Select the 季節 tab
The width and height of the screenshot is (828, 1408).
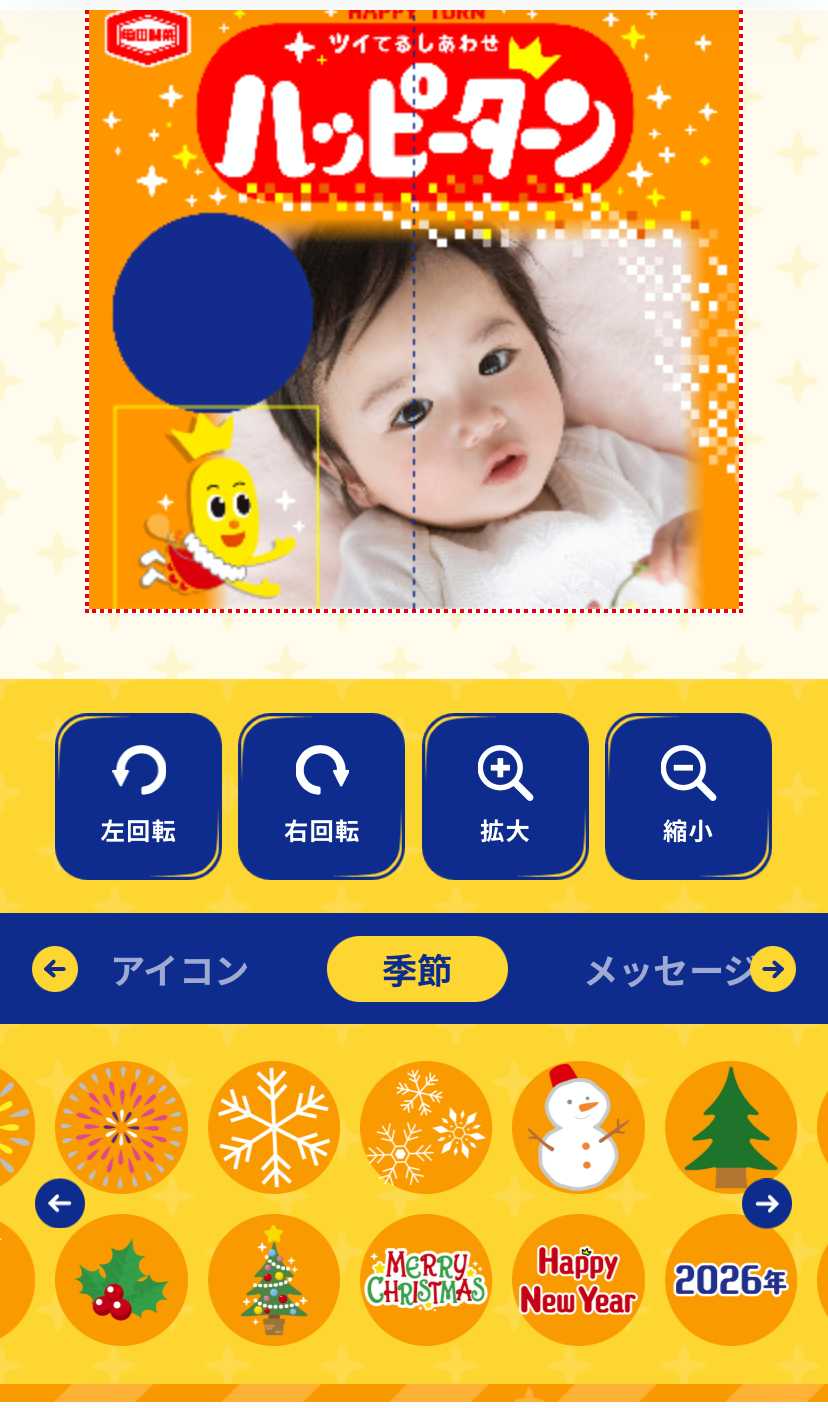tap(417, 969)
